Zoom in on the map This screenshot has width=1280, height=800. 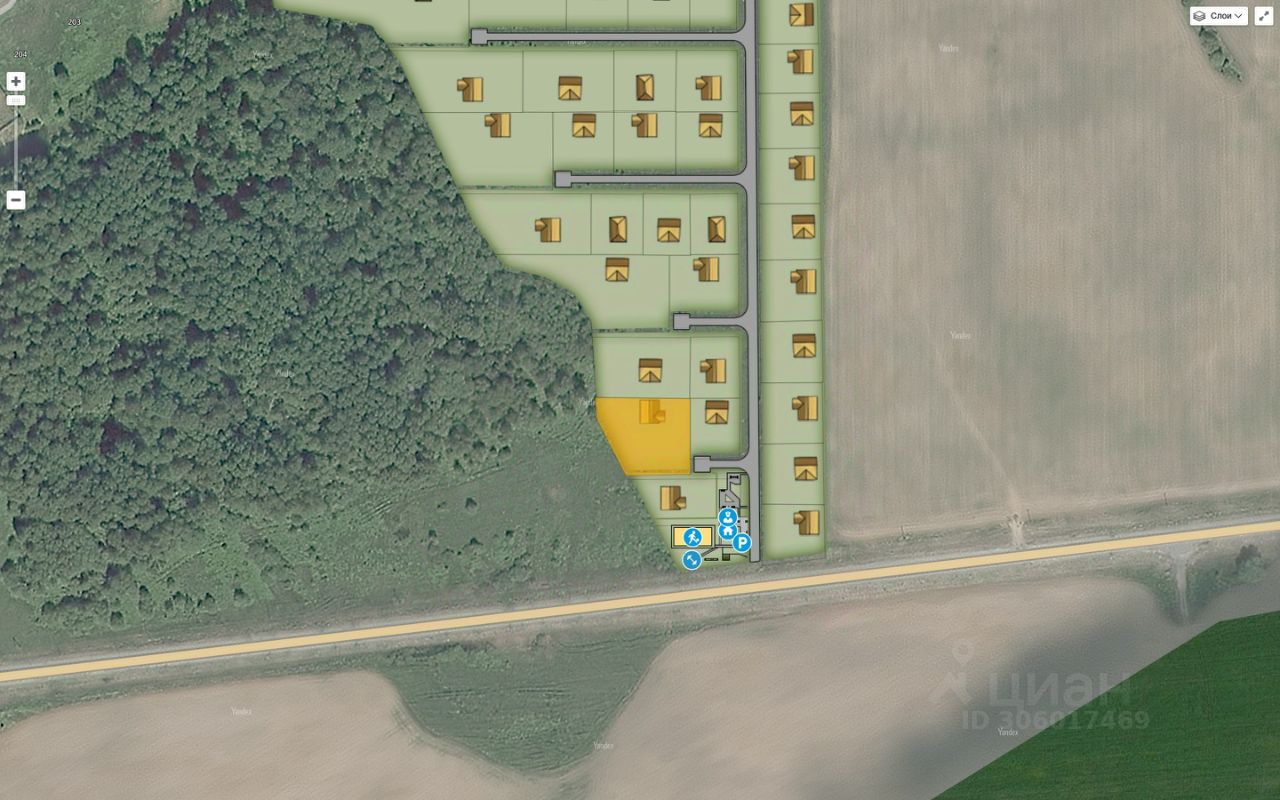click(x=15, y=82)
